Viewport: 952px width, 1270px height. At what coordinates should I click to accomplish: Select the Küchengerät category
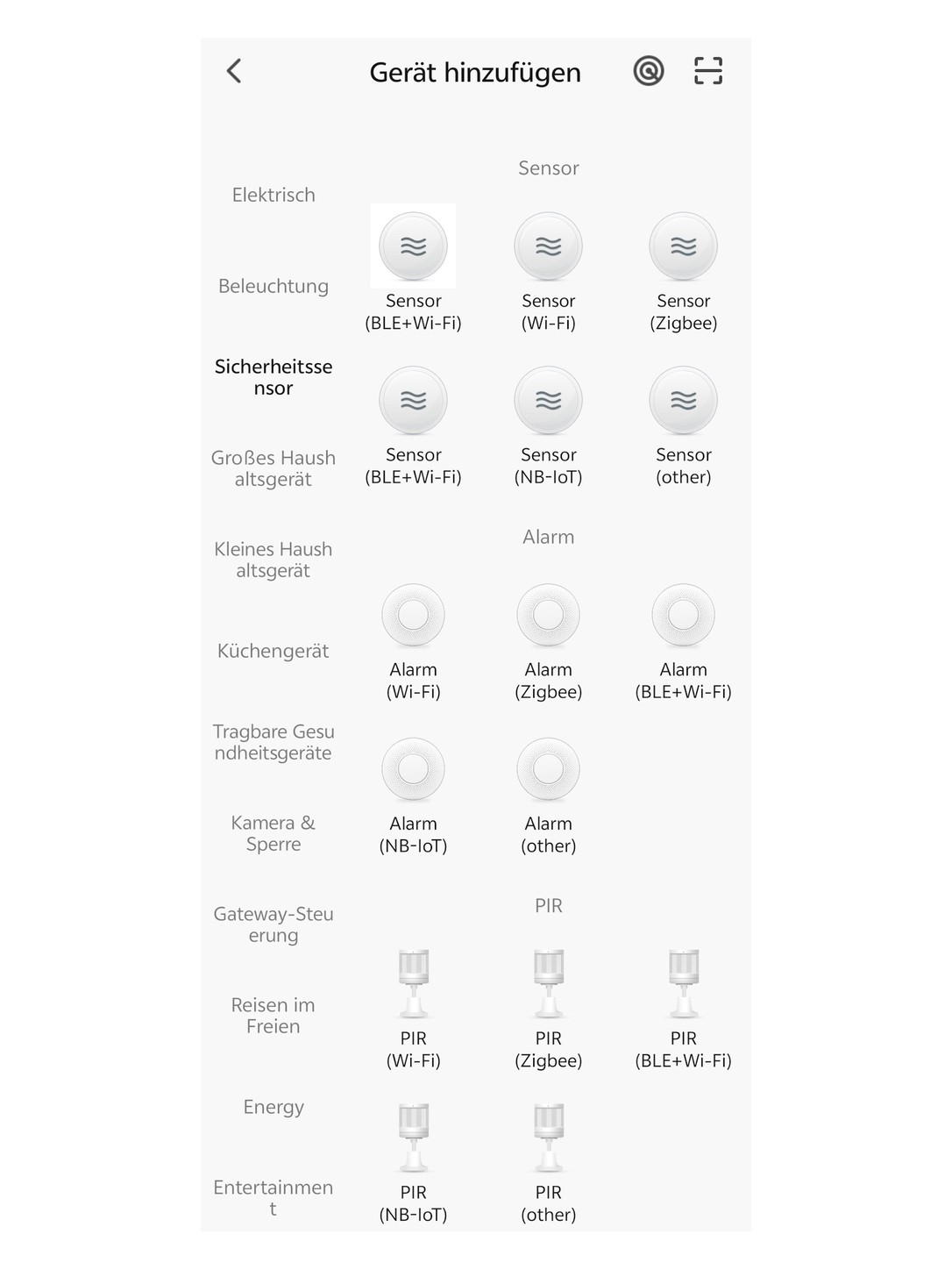coord(274,651)
